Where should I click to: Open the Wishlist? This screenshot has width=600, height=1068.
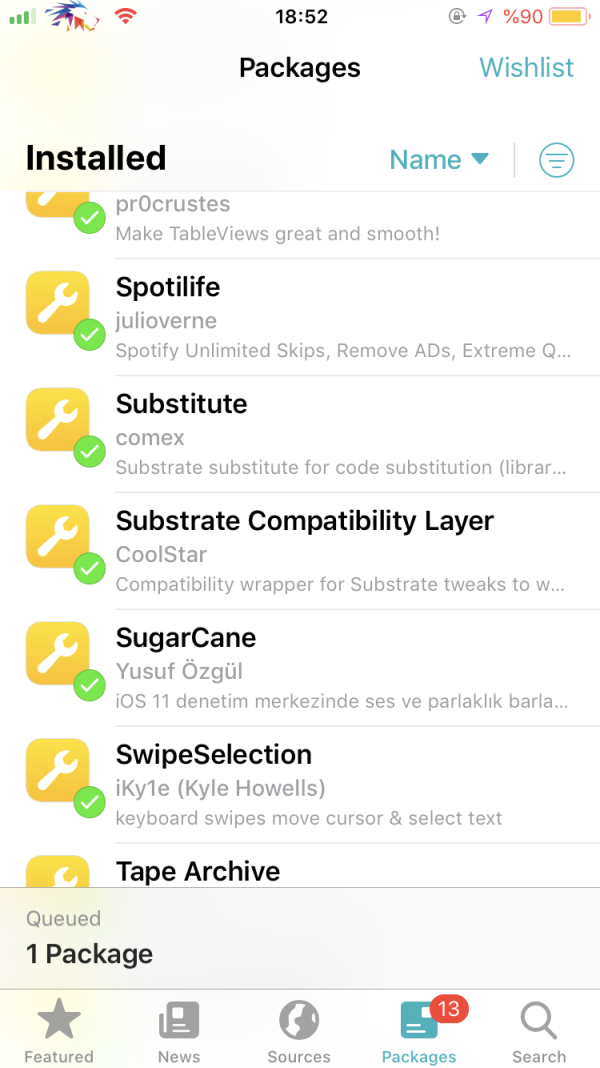click(526, 68)
